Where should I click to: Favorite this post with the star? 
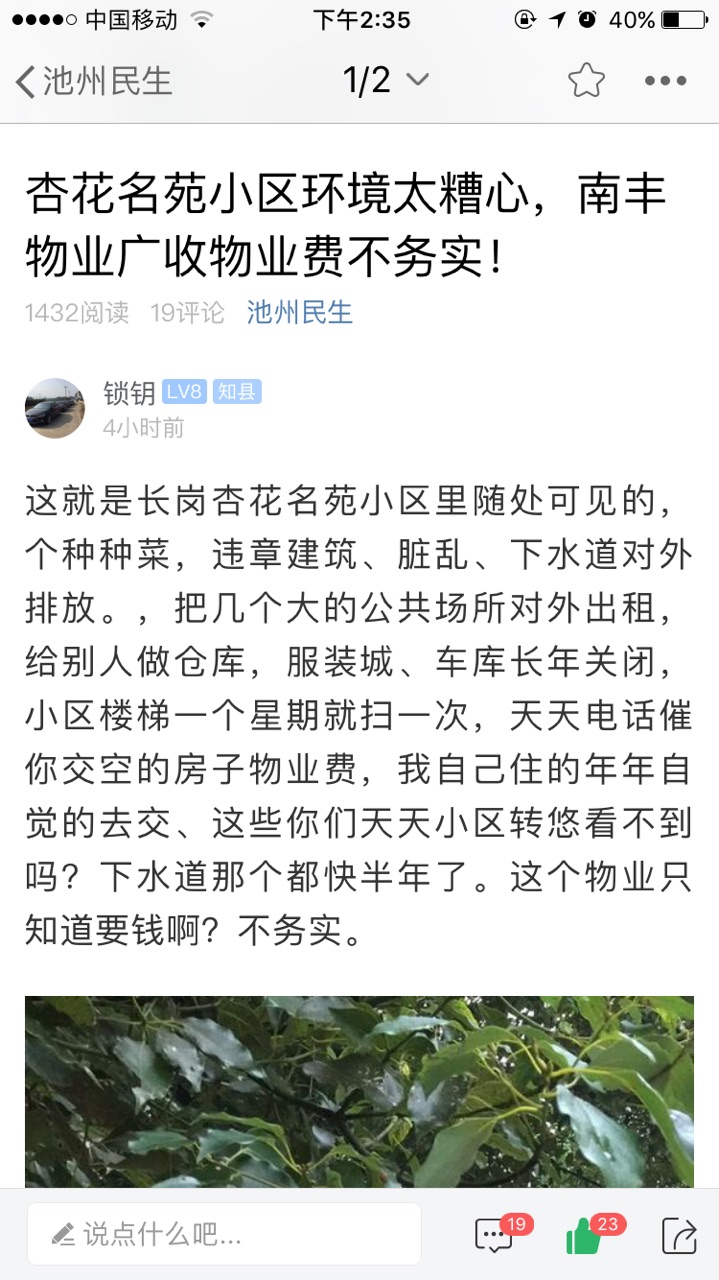tap(586, 81)
